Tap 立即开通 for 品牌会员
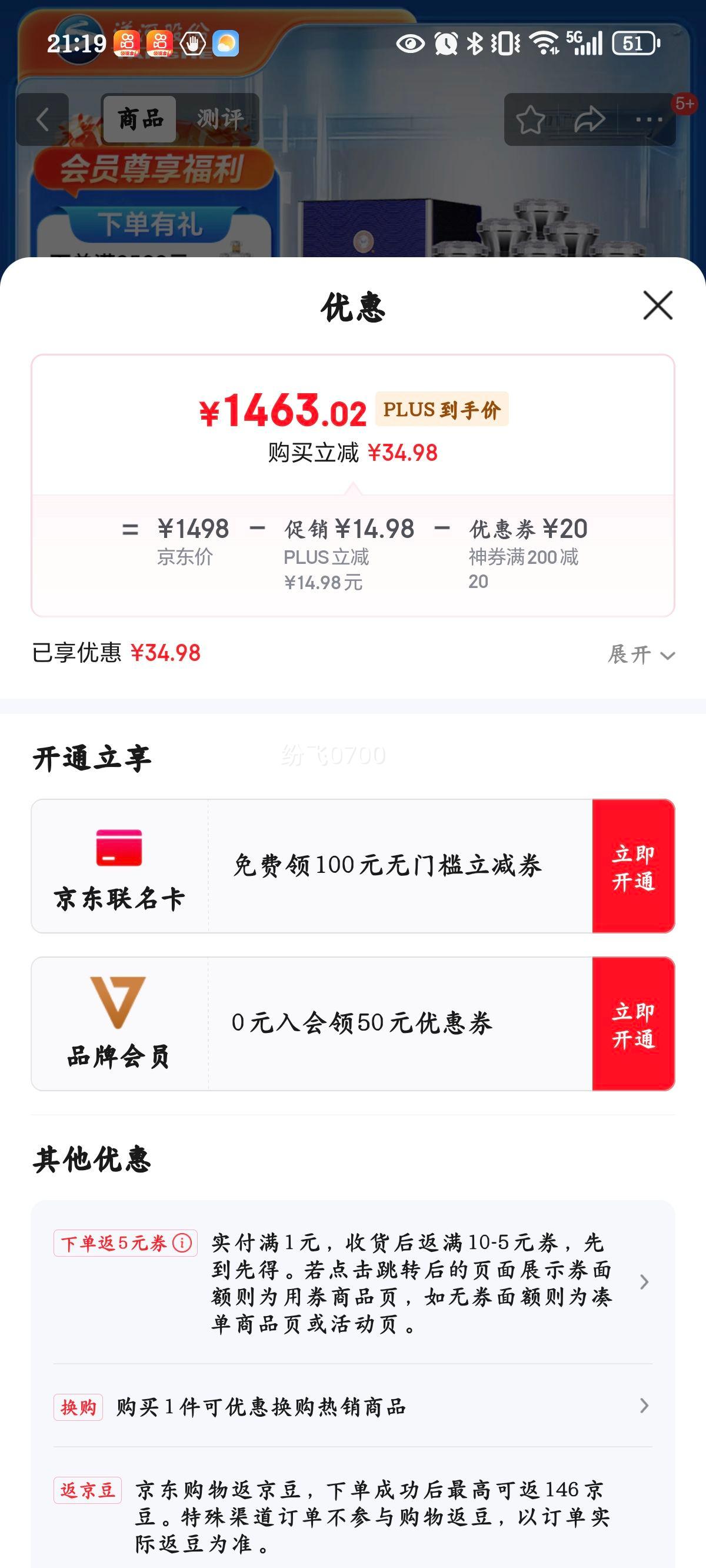The image size is (706, 1568). [633, 1023]
